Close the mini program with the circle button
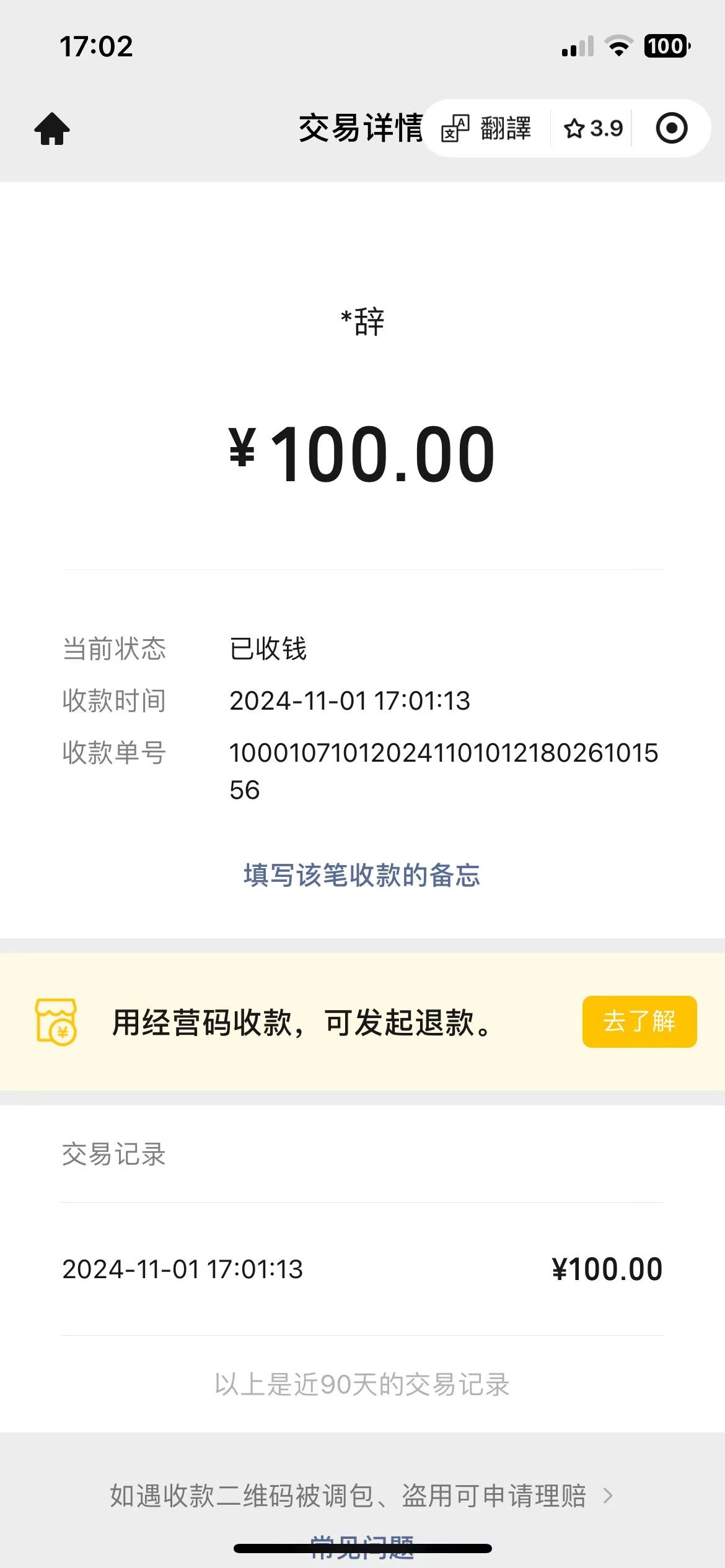The height and width of the screenshot is (1568, 725). (671, 129)
